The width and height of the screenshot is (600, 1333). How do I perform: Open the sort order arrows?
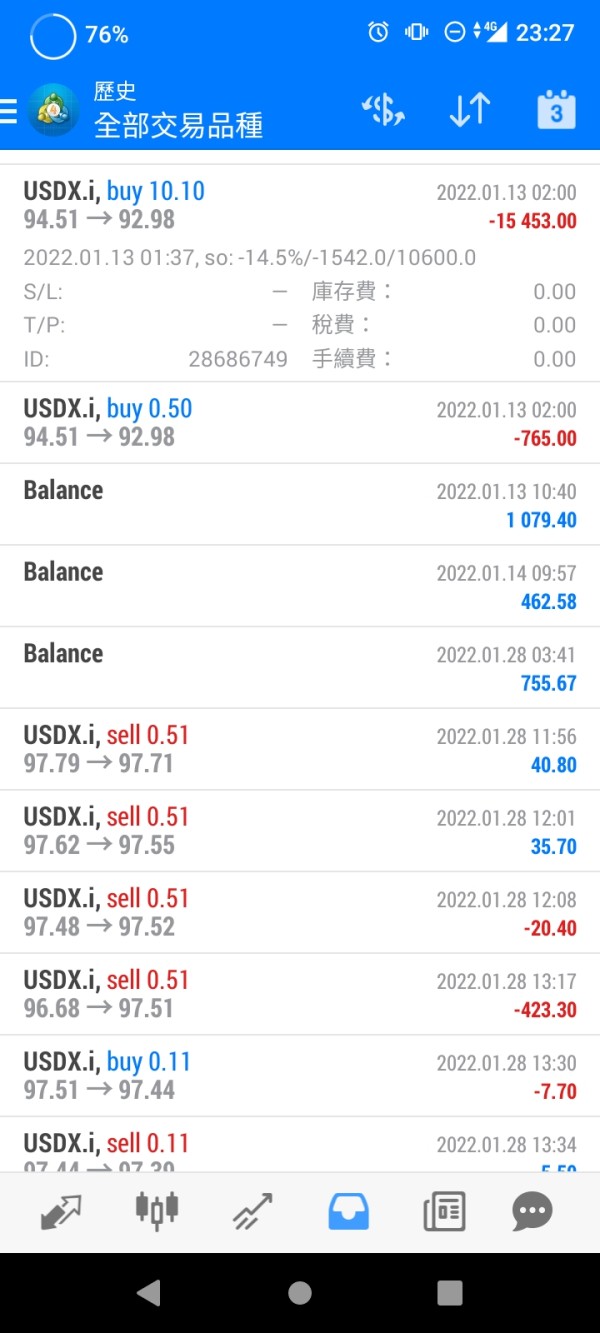click(469, 111)
